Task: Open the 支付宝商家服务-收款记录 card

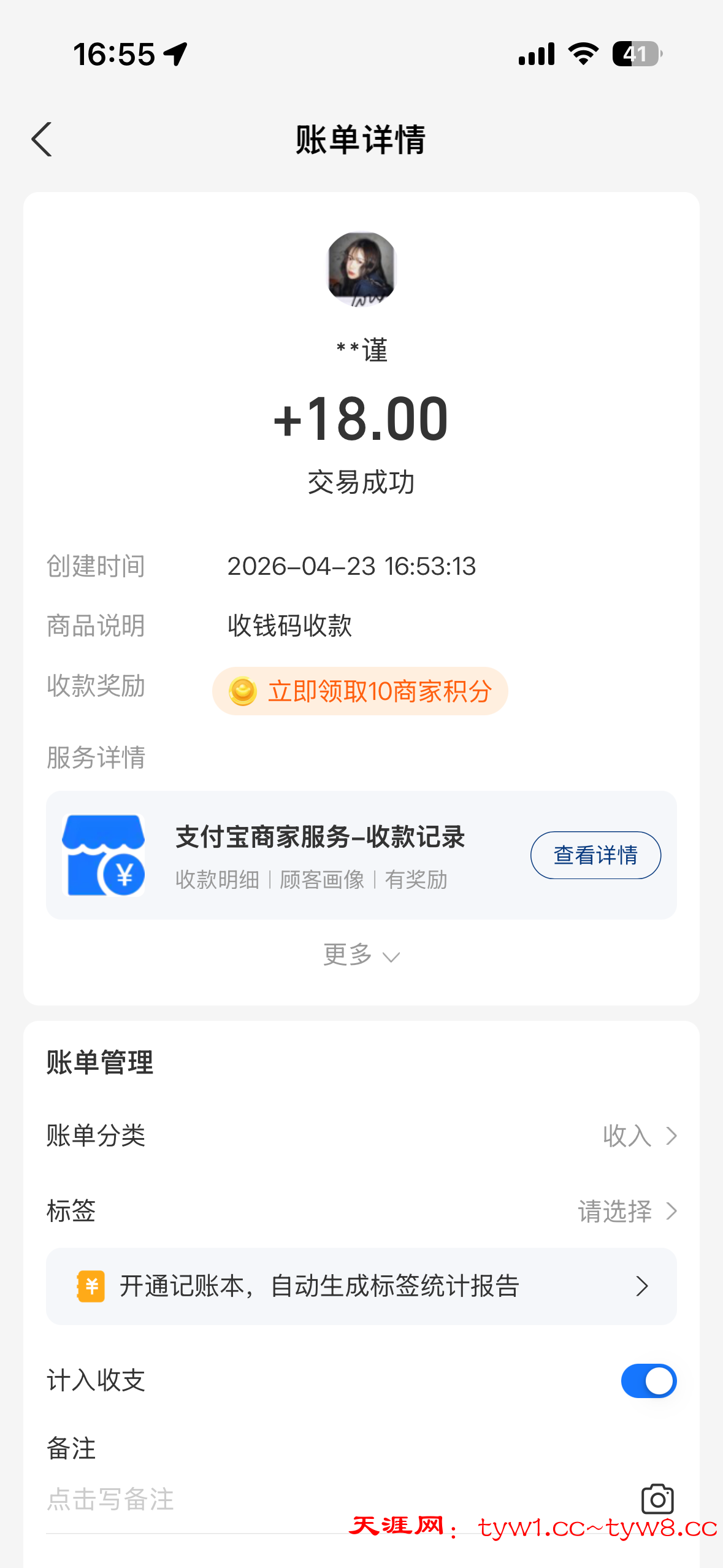Action: click(x=319, y=855)
